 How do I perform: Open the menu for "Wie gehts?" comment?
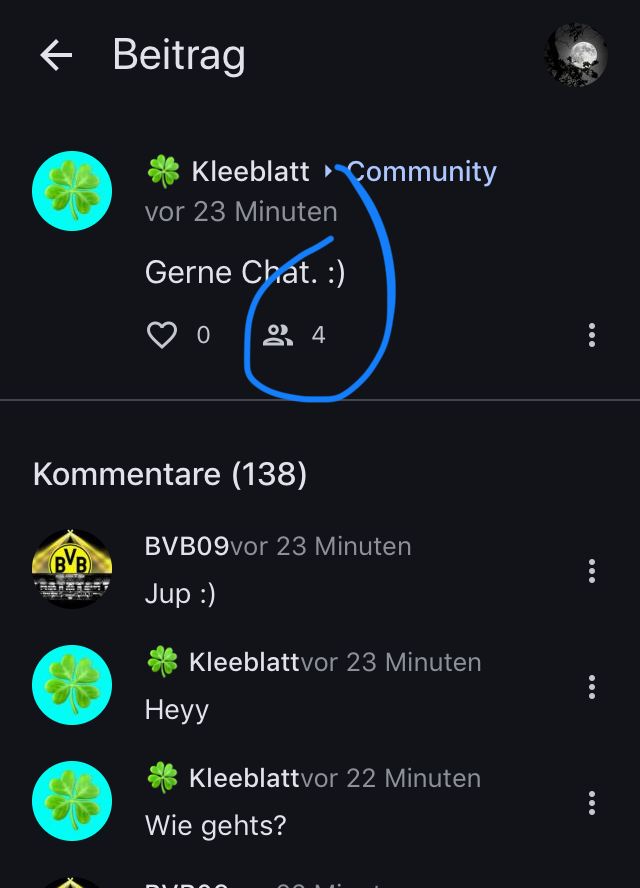click(592, 803)
